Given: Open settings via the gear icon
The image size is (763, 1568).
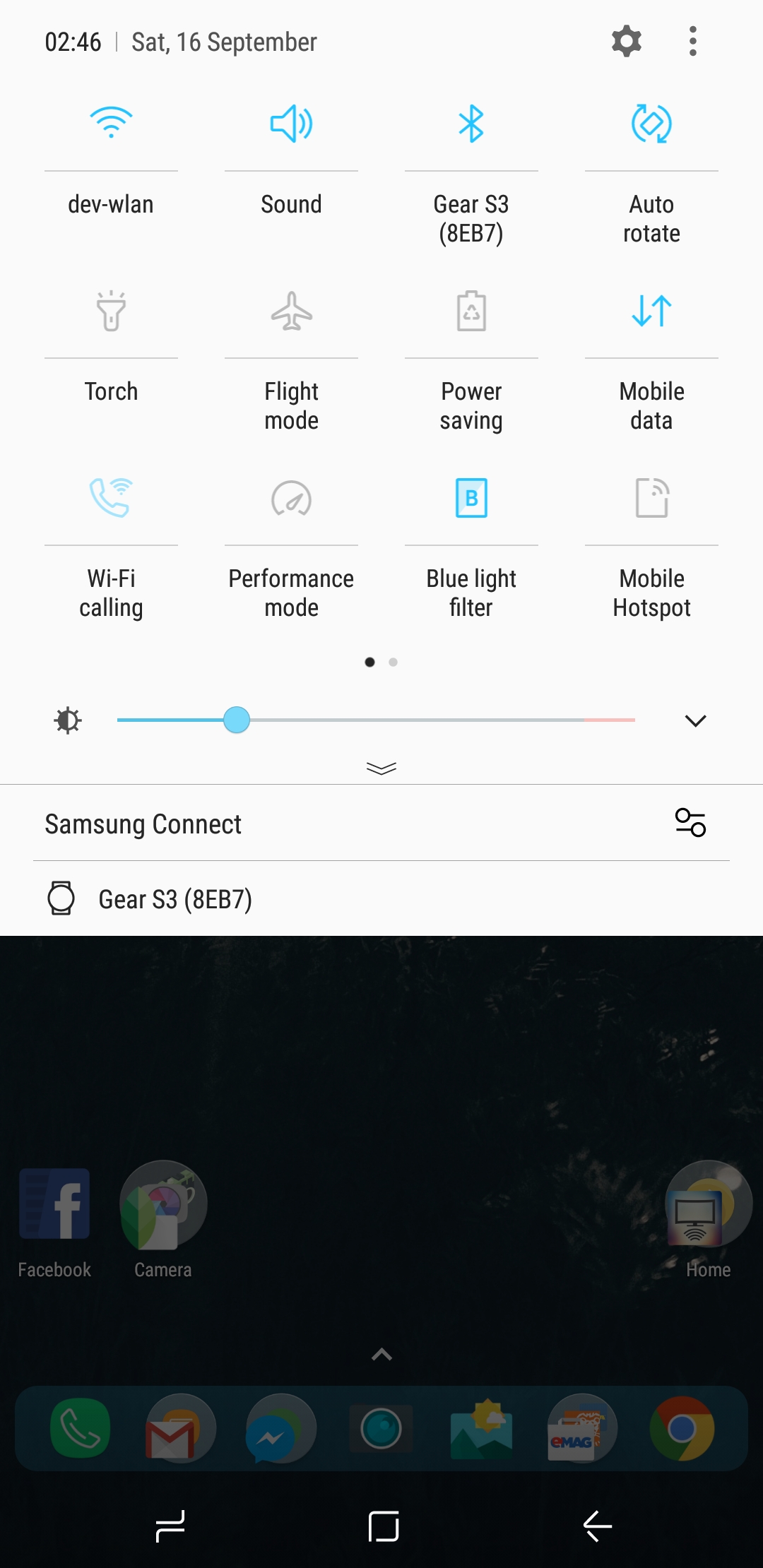Looking at the screenshot, I should (x=627, y=42).
